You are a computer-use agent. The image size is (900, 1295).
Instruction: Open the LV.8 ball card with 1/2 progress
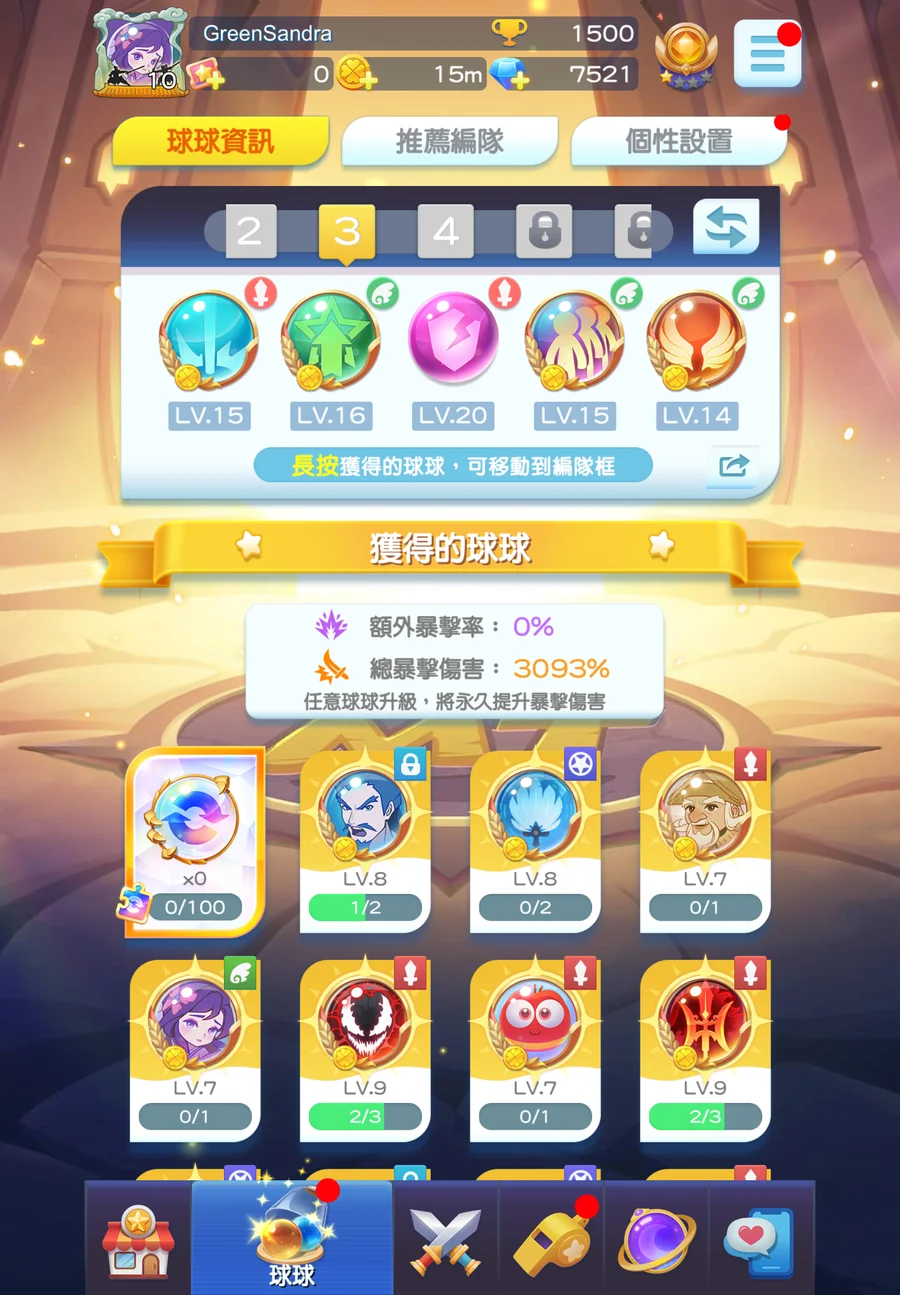[x=365, y=840]
